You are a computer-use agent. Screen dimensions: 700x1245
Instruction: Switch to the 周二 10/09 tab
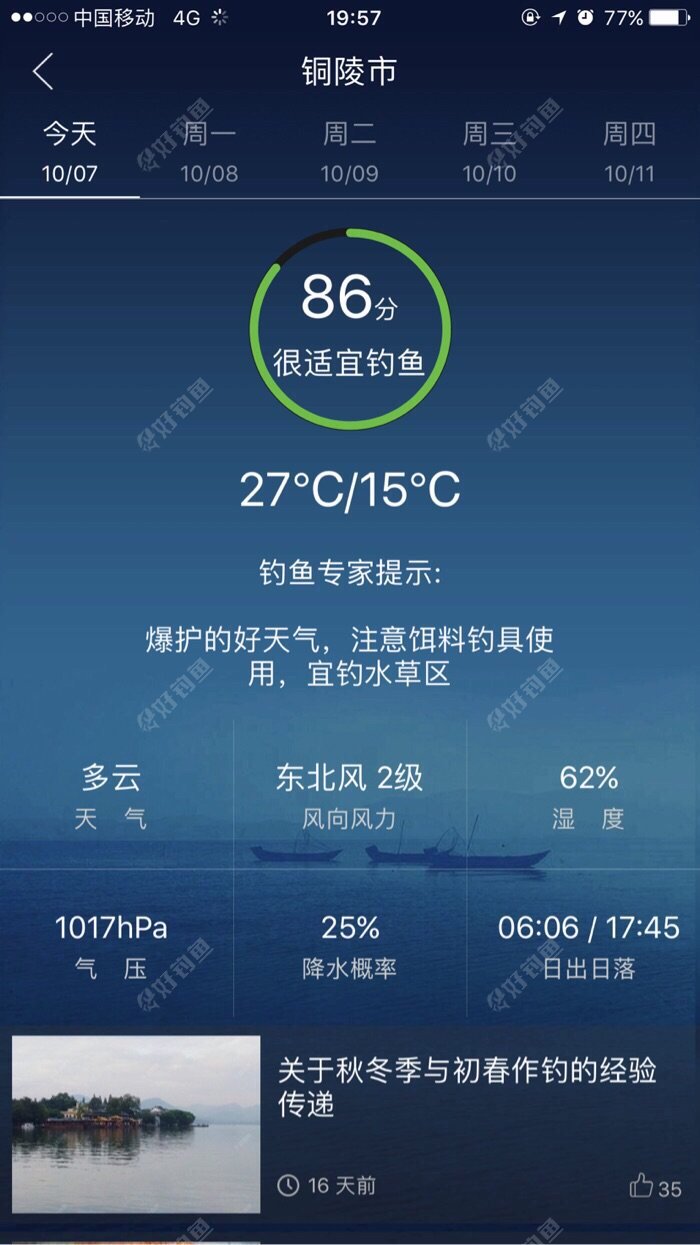(x=349, y=153)
